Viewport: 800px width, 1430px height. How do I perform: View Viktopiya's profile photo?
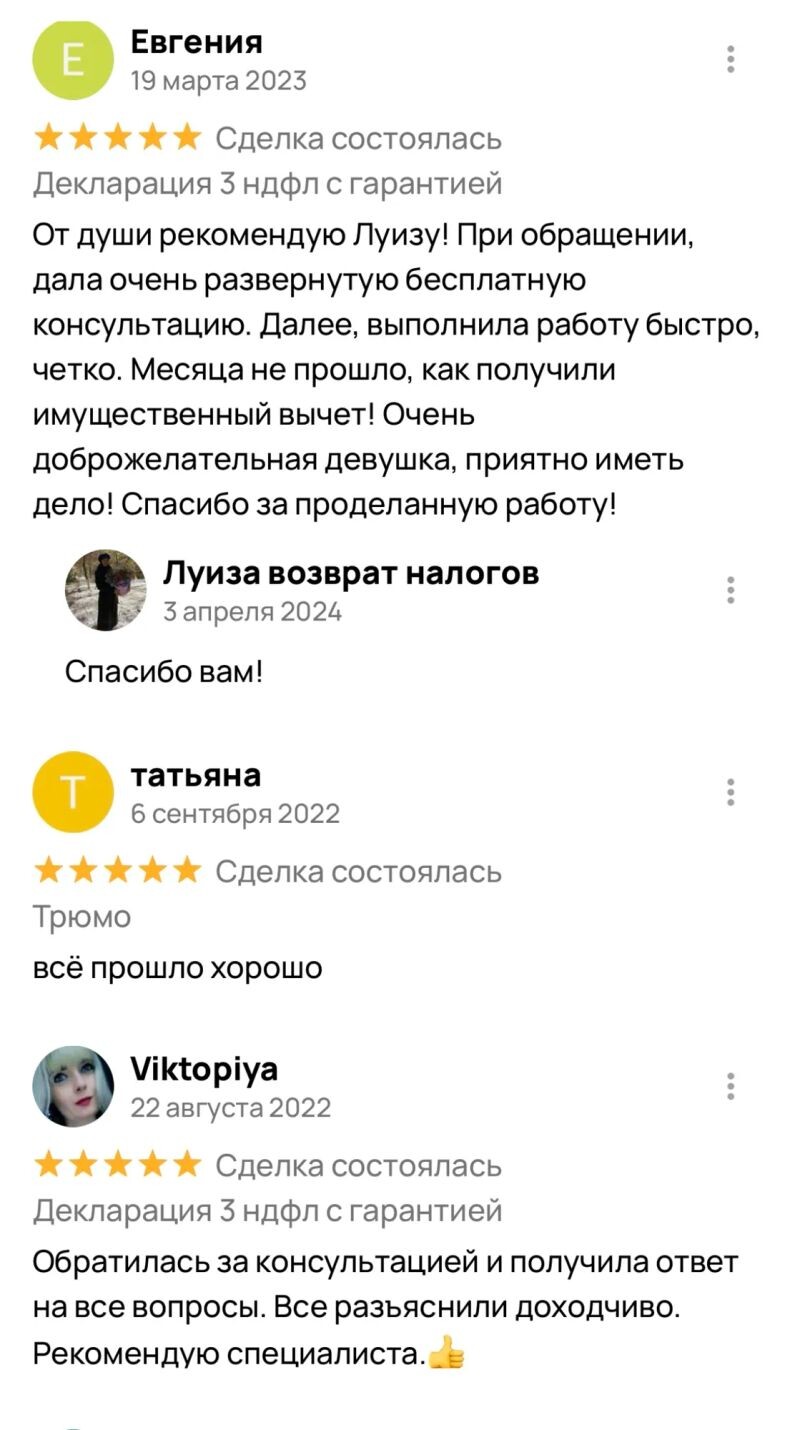[74, 1087]
